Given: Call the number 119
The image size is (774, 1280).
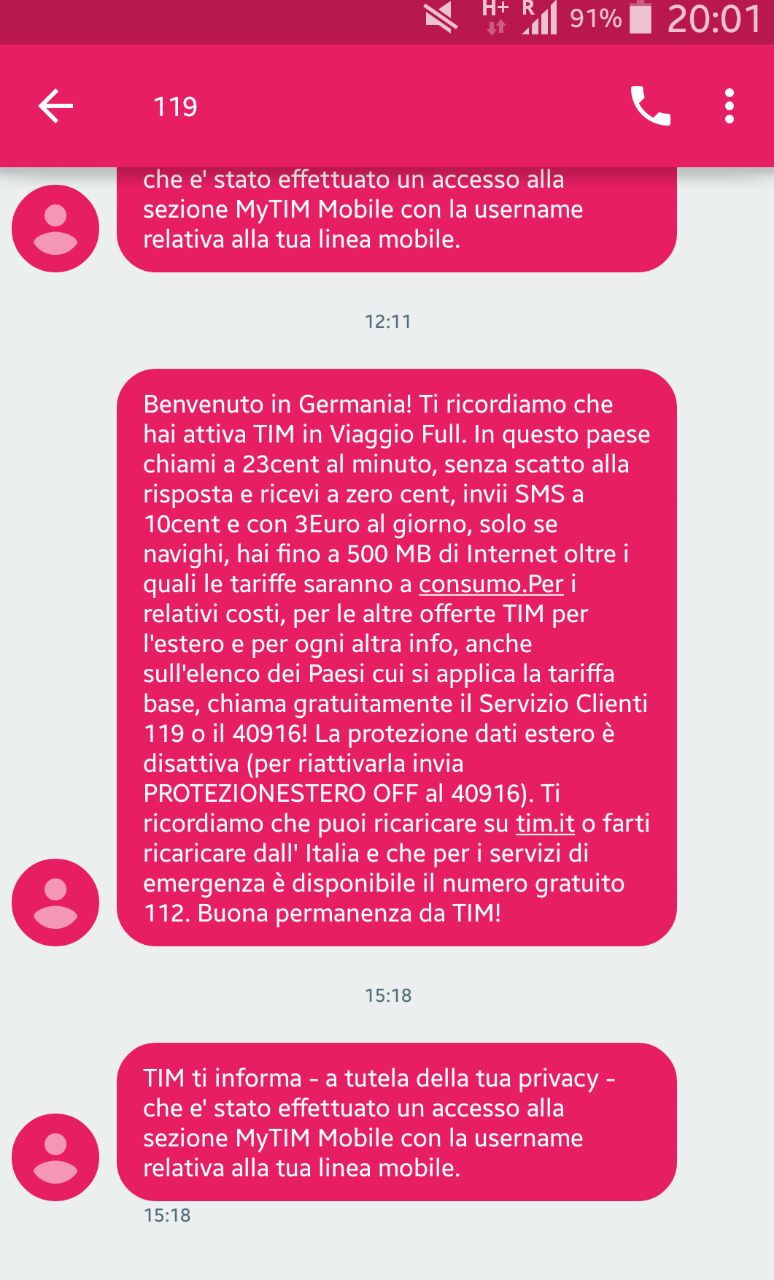Looking at the screenshot, I should coord(650,106).
